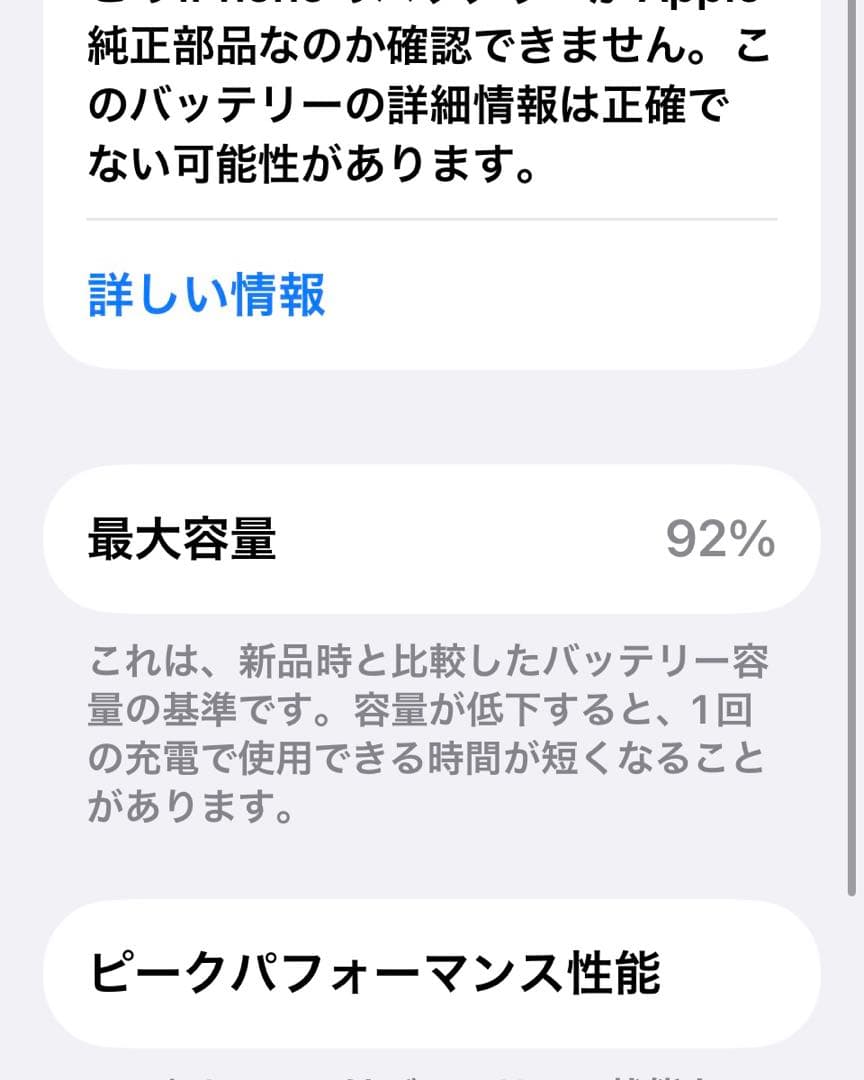Tap the percentage figure next to 最大容量

point(721,540)
